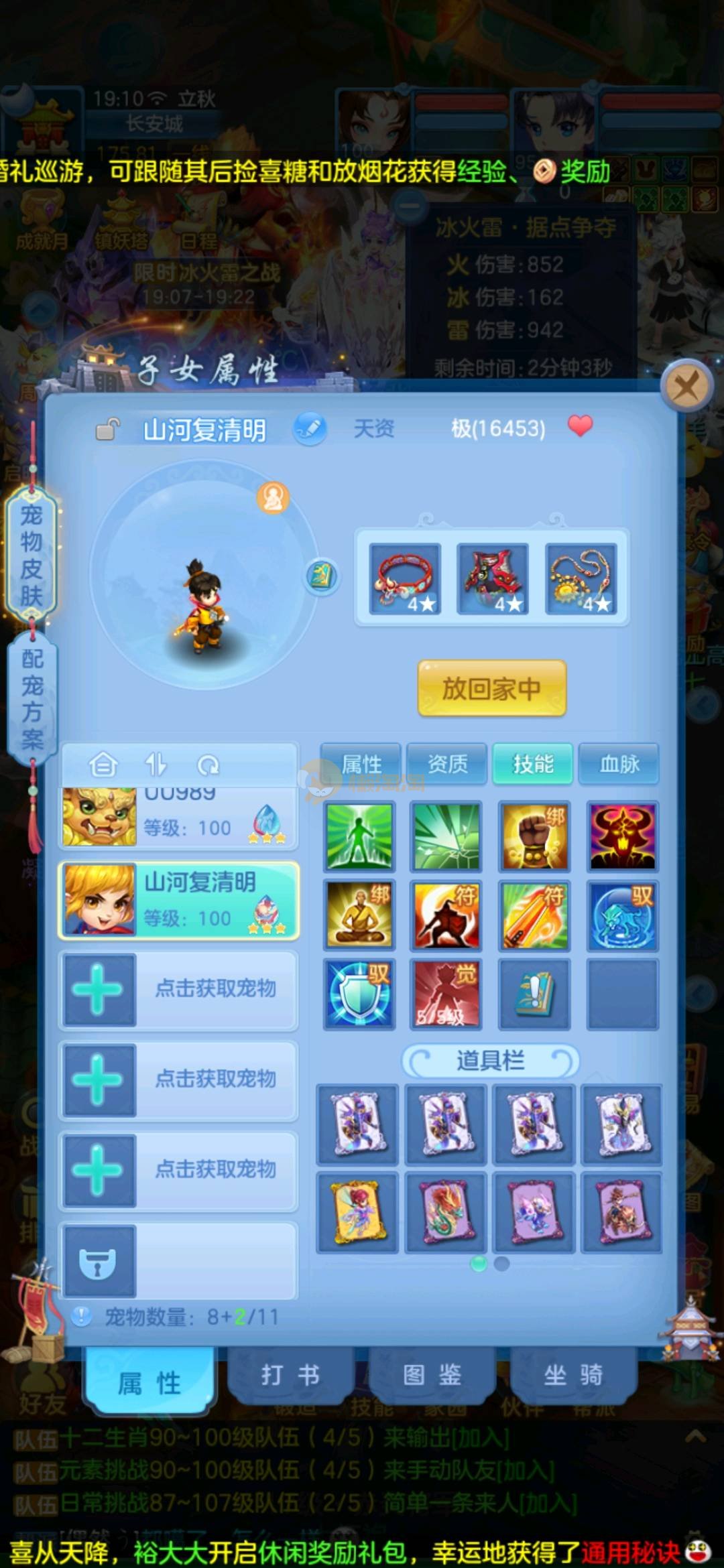The width and height of the screenshot is (724, 1568).
Task: View the red bracelet 4-star equipment
Action: click(x=405, y=579)
